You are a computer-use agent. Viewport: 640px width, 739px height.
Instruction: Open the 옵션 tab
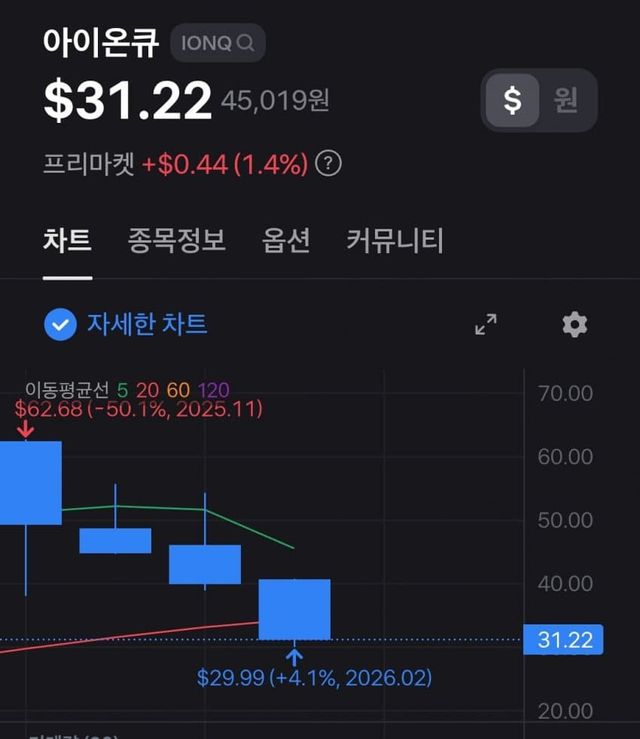tap(286, 240)
